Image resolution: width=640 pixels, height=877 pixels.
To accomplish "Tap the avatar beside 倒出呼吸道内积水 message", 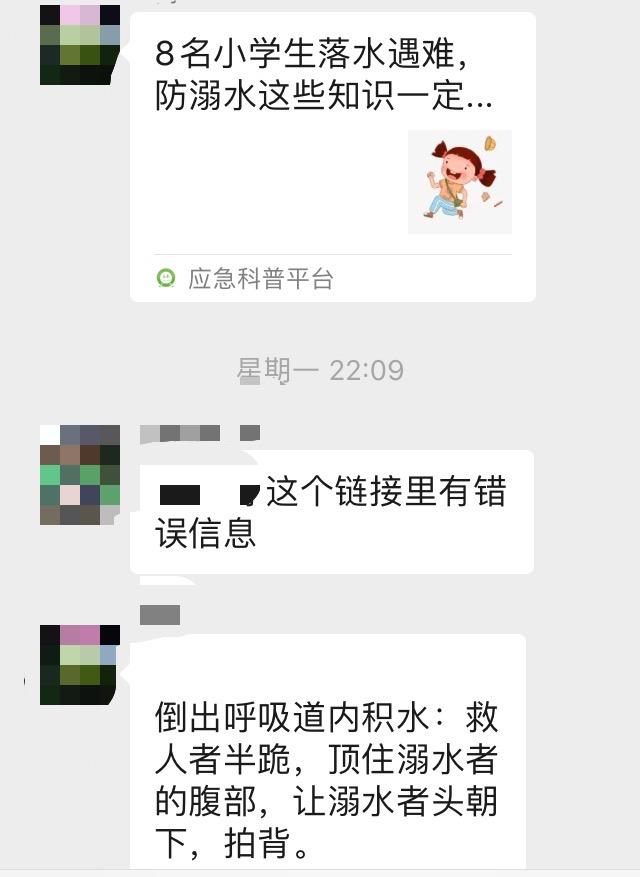I will tap(80, 664).
